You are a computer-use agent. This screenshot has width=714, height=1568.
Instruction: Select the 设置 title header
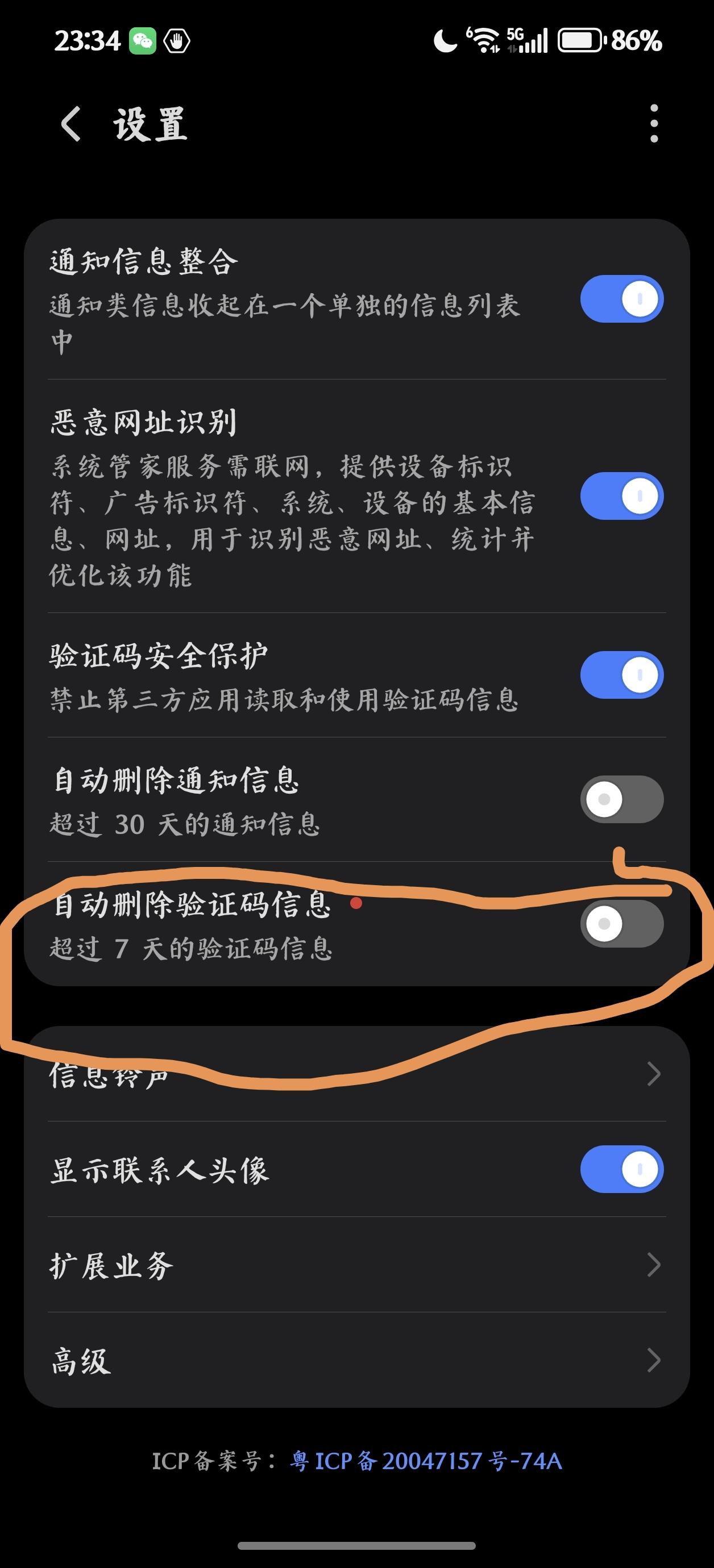point(148,125)
